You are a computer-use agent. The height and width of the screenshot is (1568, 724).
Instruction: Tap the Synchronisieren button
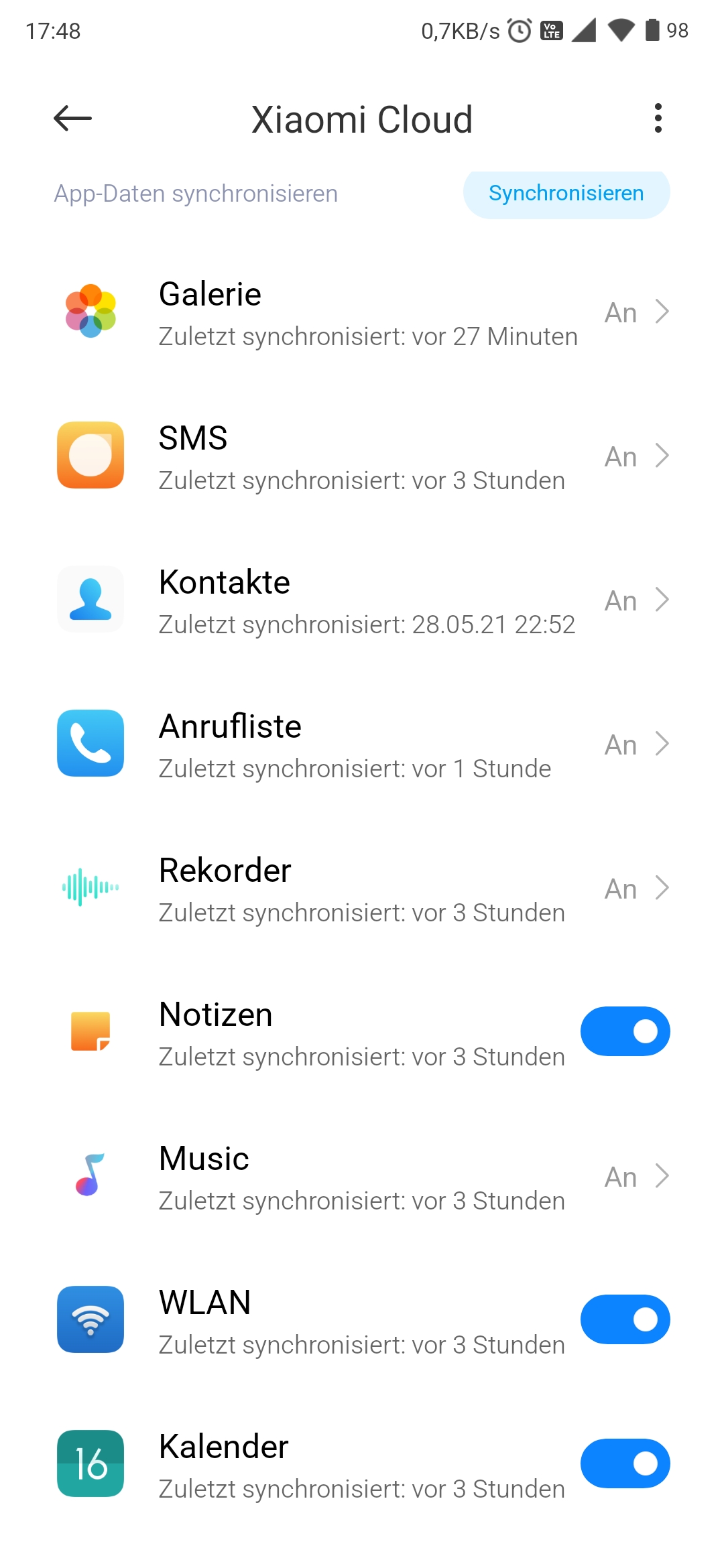(566, 194)
